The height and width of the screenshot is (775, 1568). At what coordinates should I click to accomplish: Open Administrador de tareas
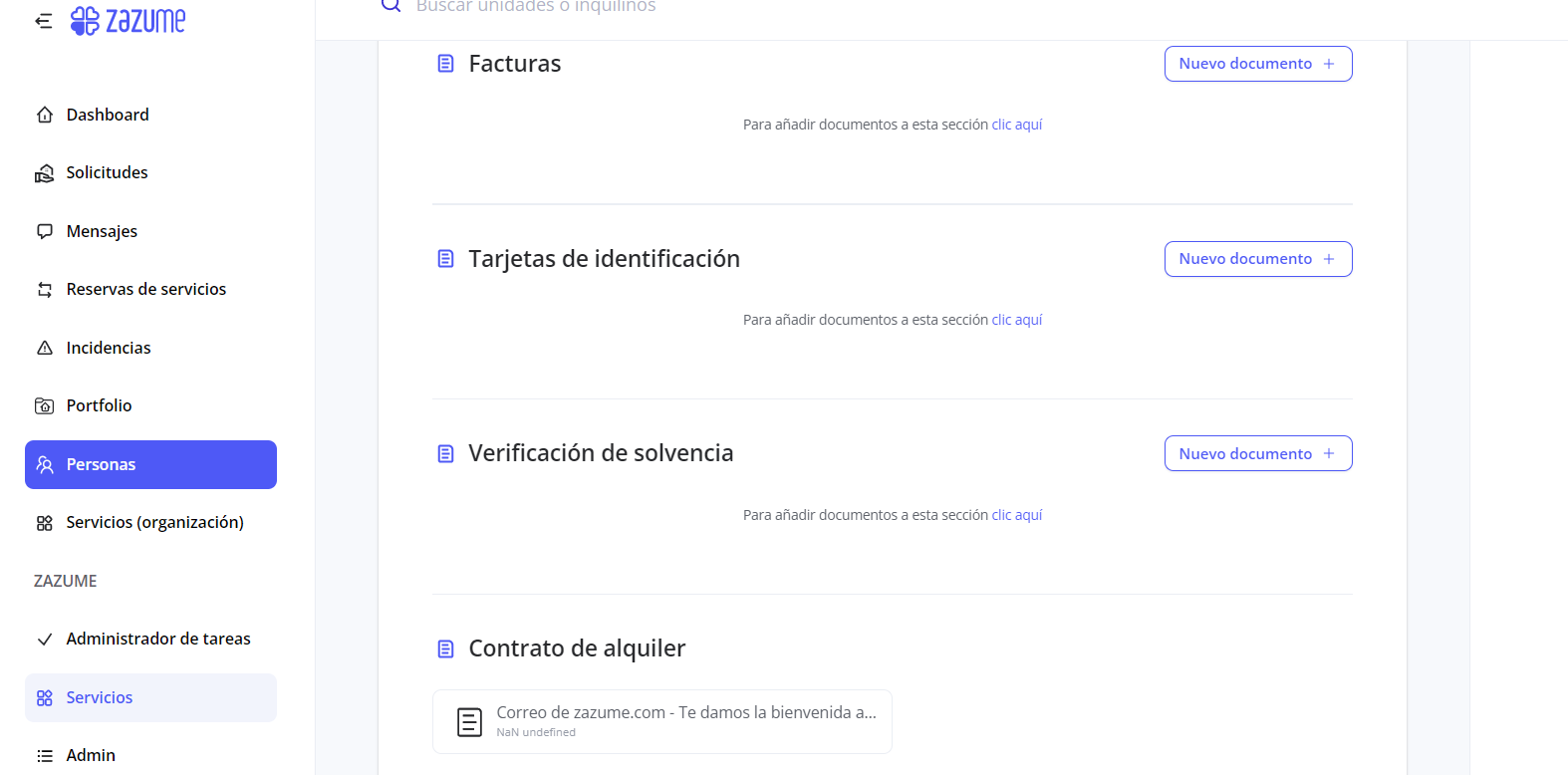[157, 639]
